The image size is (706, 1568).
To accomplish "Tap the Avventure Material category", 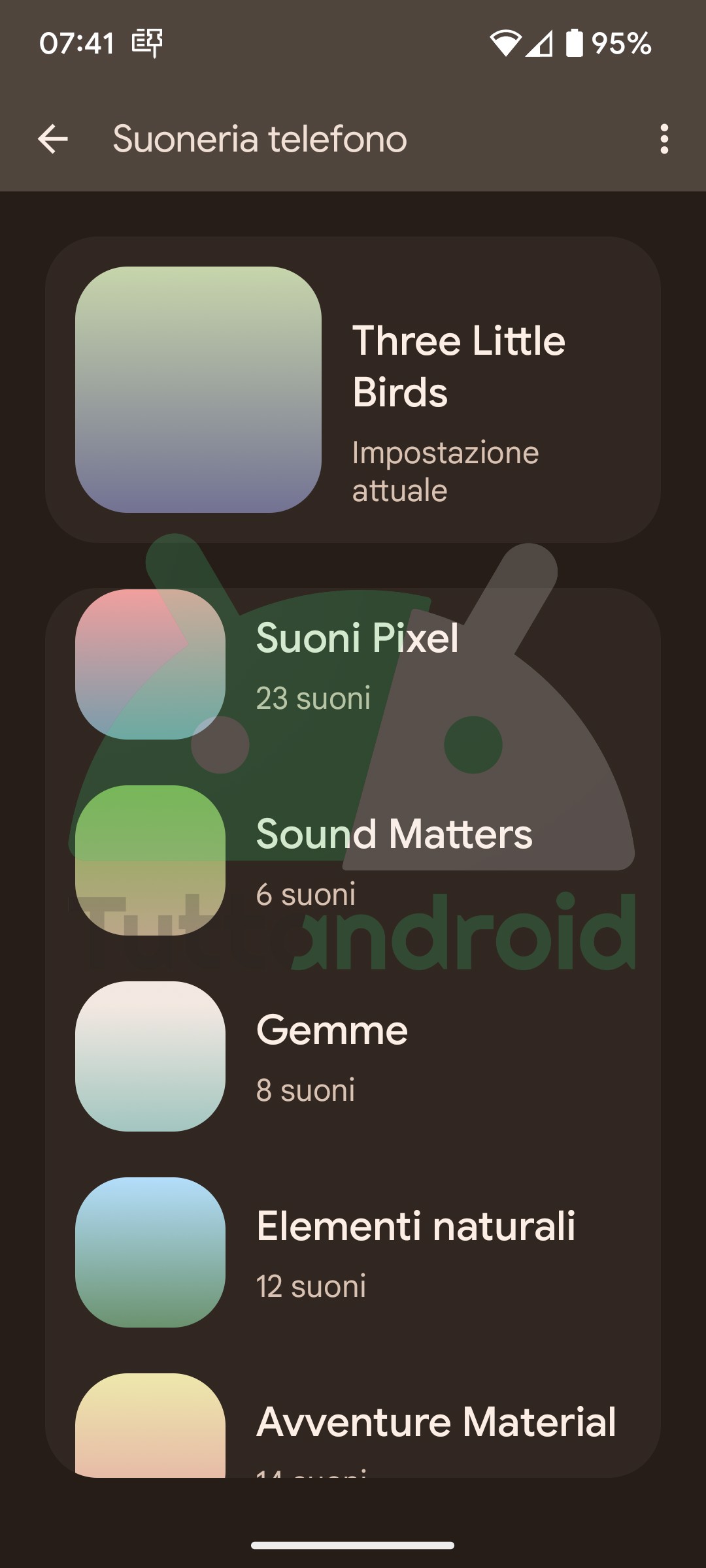I will [x=353, y=1425].
